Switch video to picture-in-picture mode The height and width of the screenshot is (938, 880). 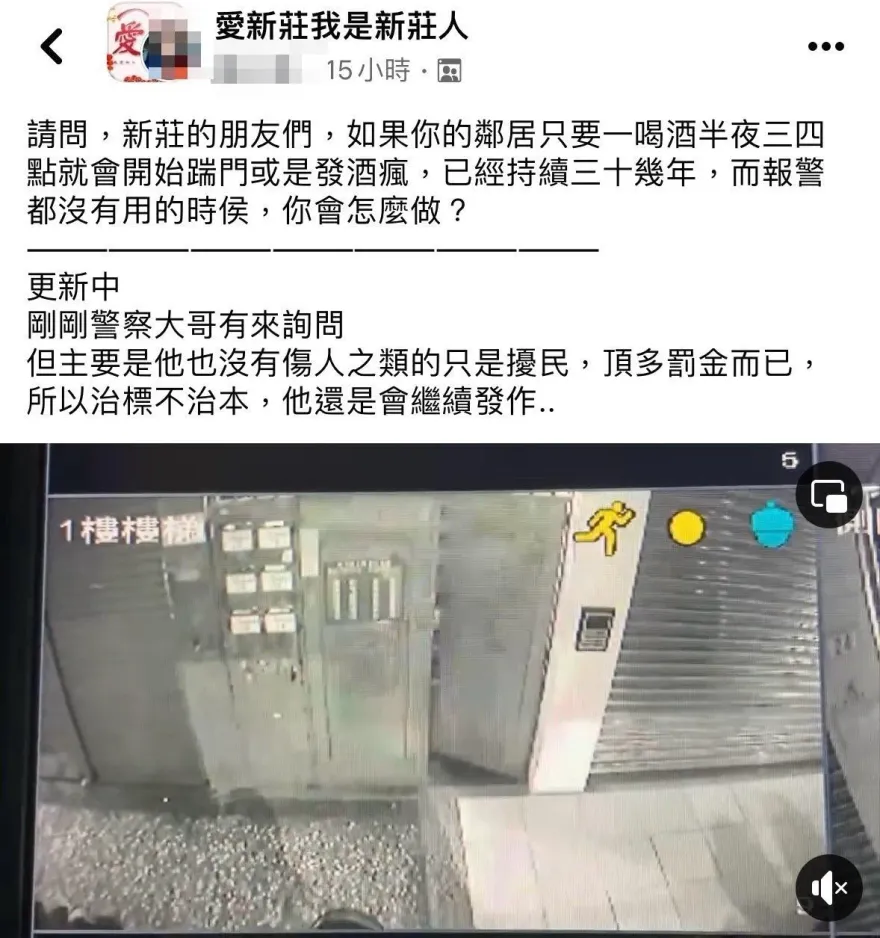pos(829,495)
